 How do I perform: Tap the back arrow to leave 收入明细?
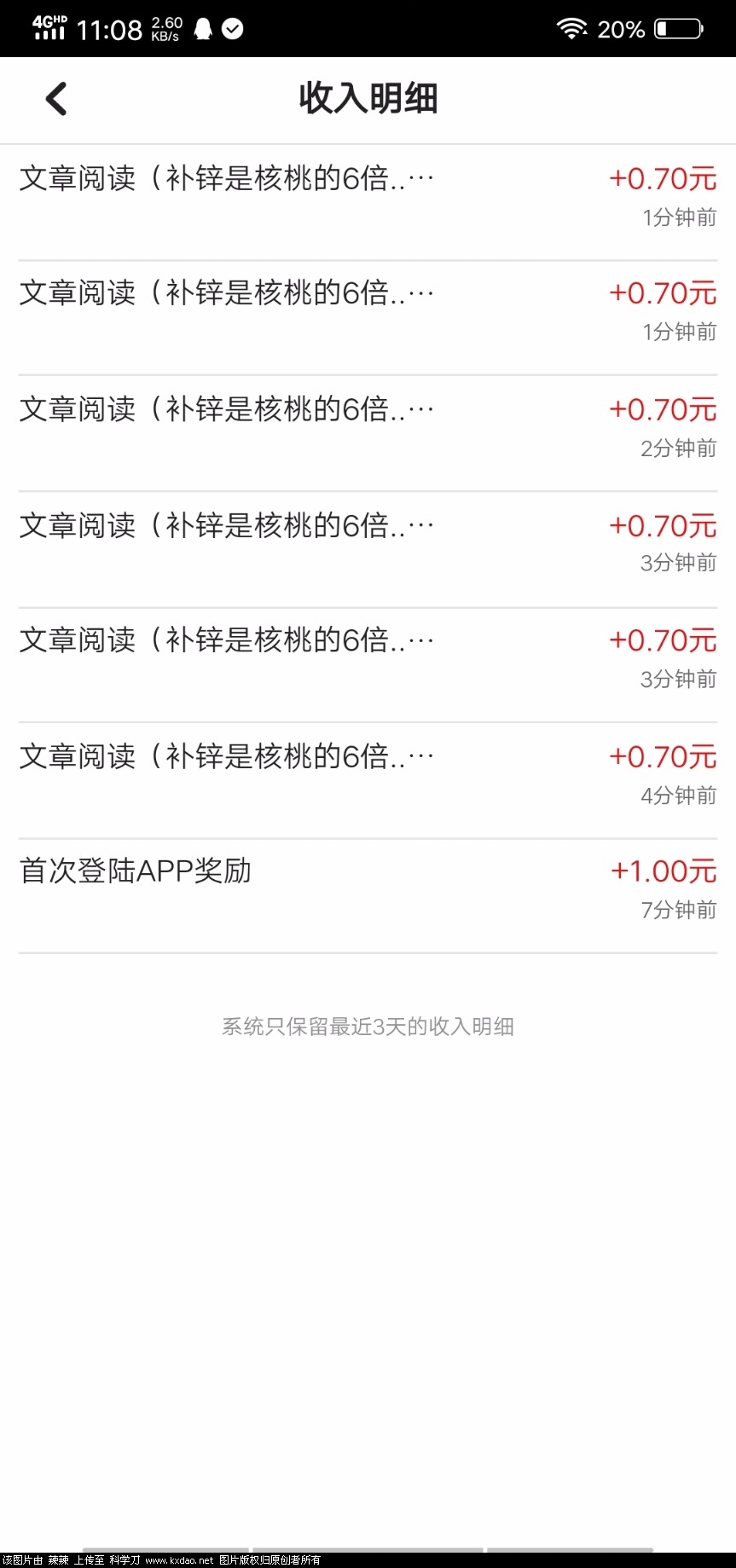(56, 98)
